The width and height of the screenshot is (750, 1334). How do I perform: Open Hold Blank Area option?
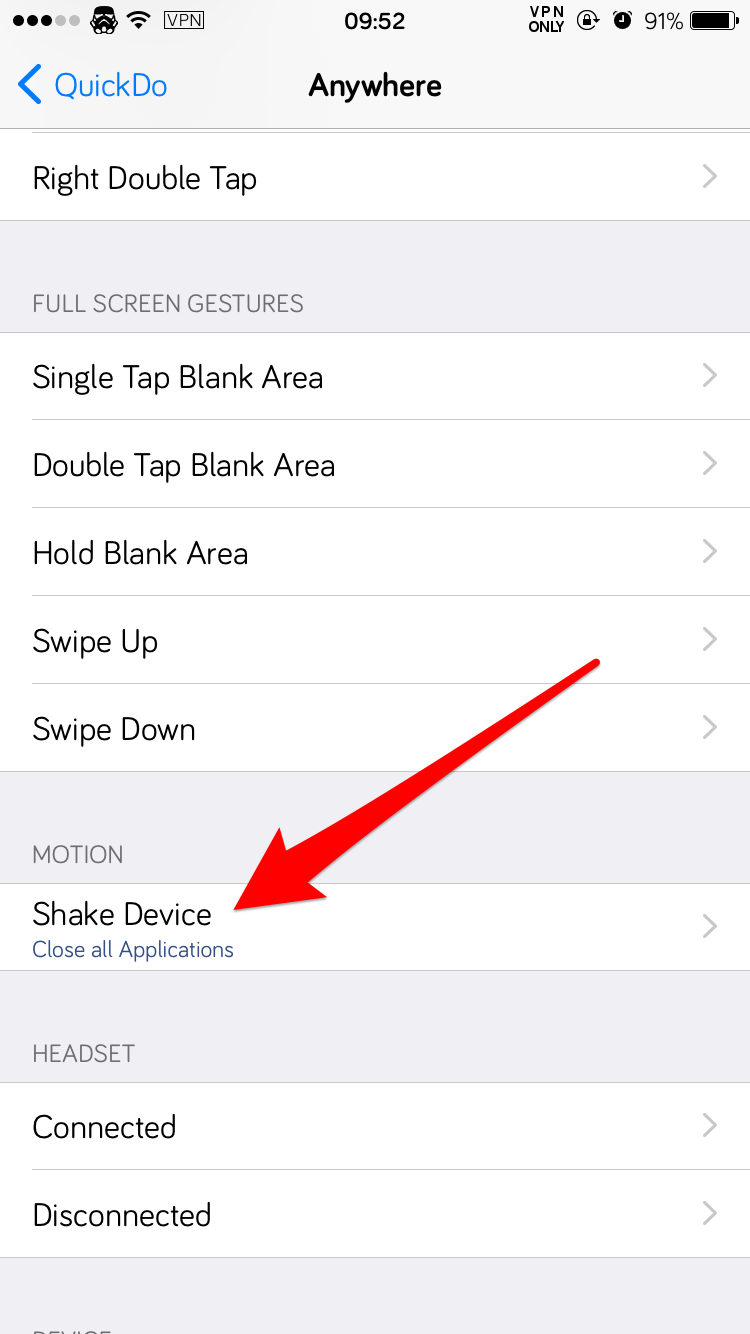[375, 553]
